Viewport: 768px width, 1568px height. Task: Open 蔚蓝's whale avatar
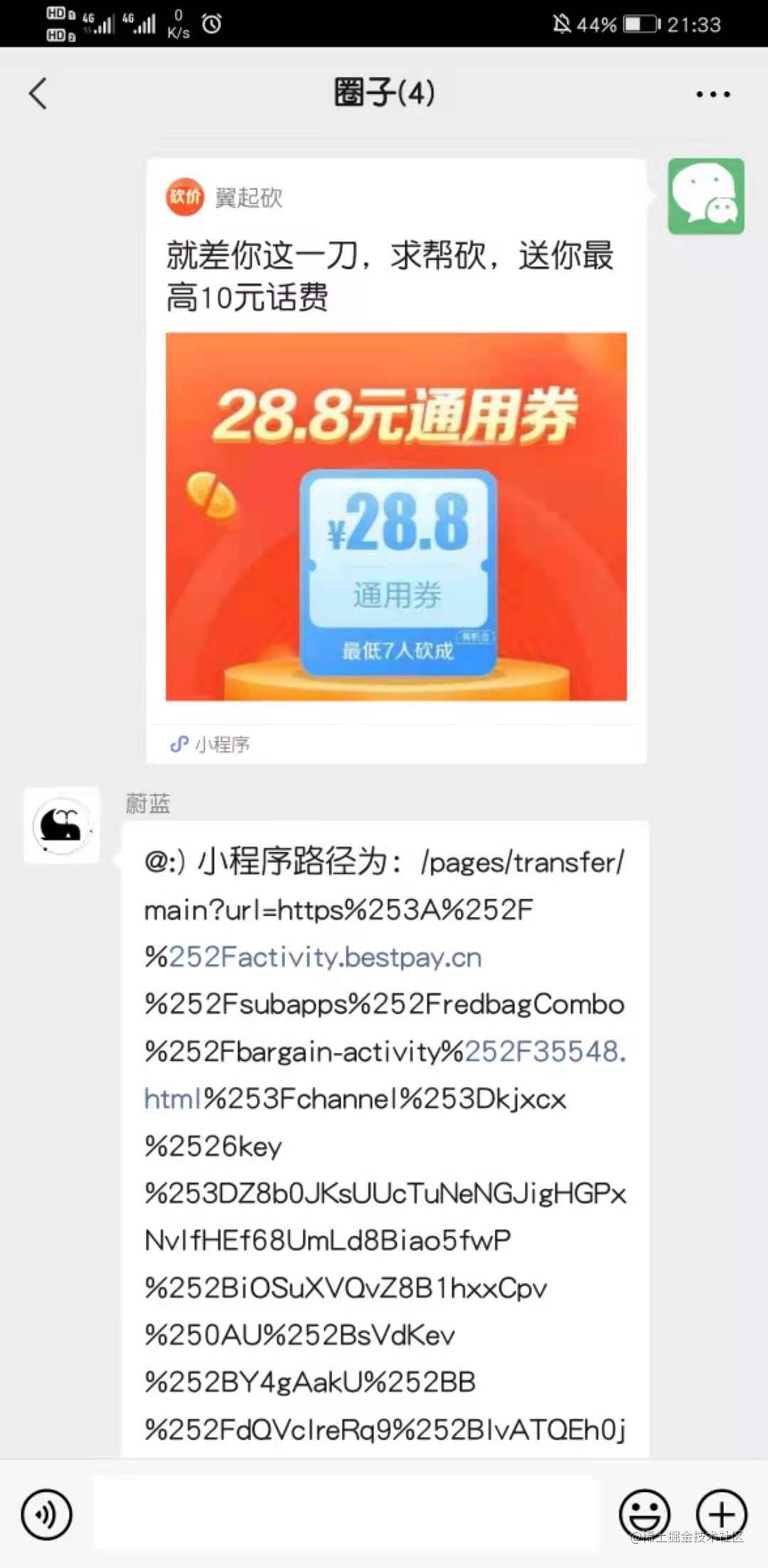pos(62,826)
